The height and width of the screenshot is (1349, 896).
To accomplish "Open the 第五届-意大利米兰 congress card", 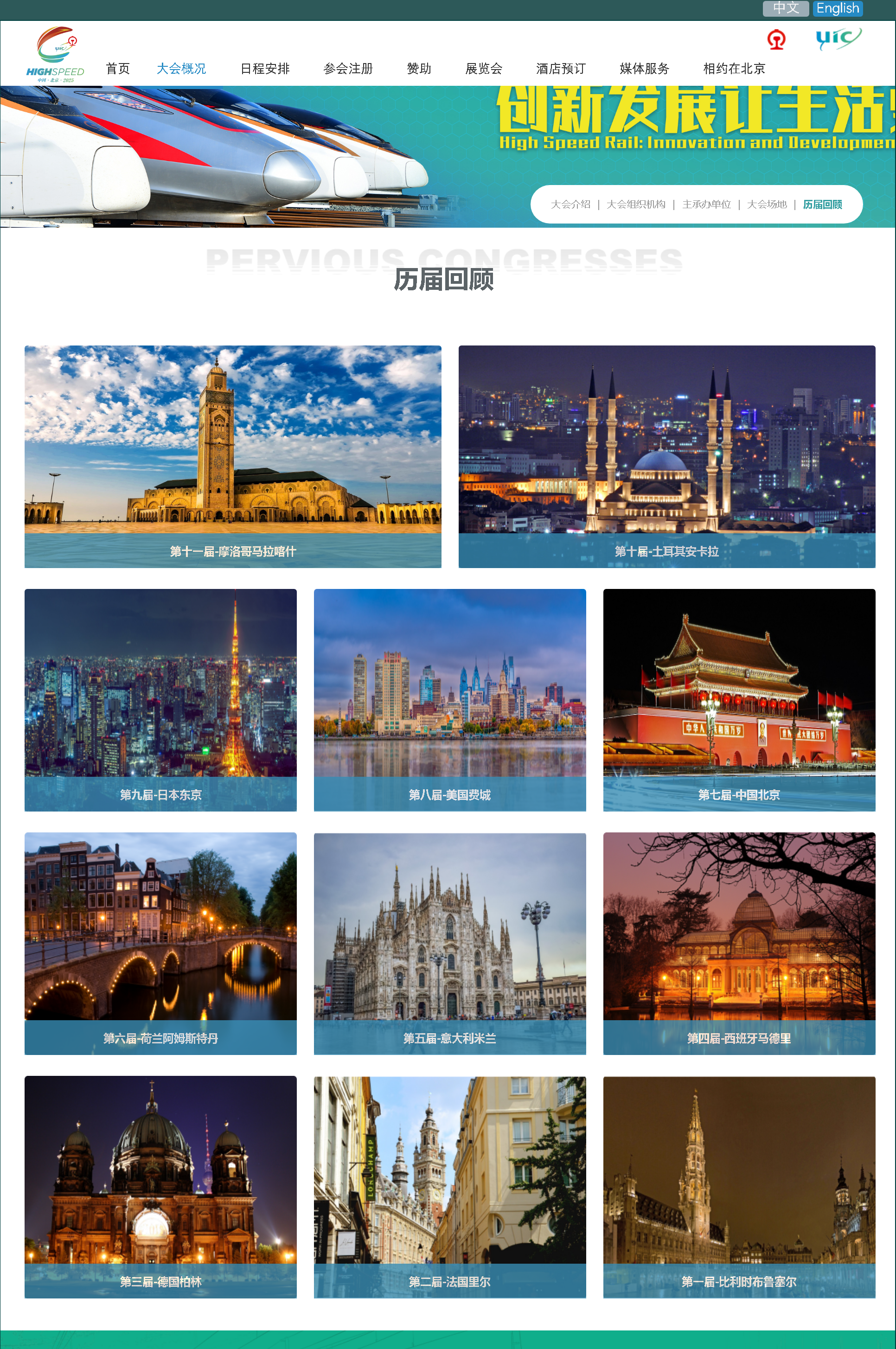I will coord(450,943).
